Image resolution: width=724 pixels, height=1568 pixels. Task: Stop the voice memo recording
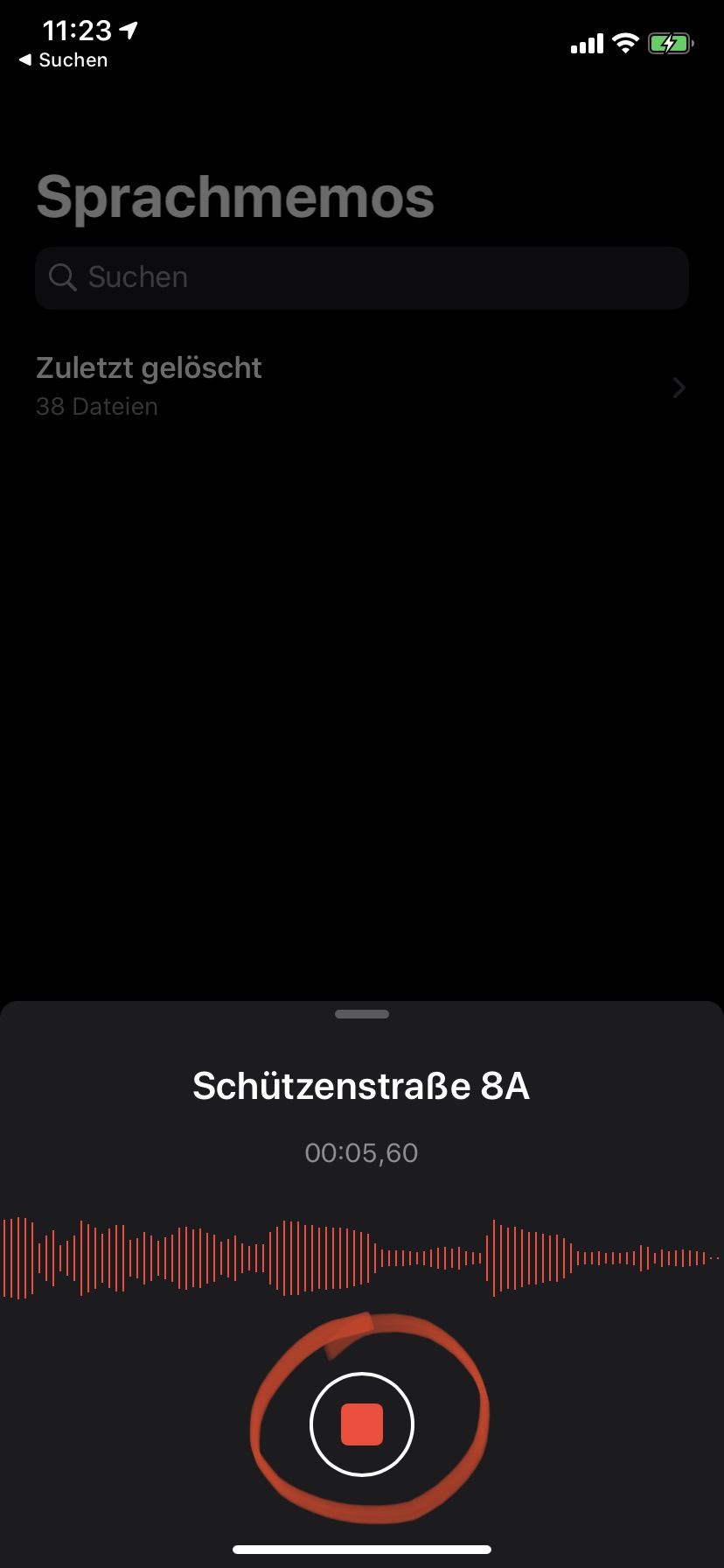361,1424
